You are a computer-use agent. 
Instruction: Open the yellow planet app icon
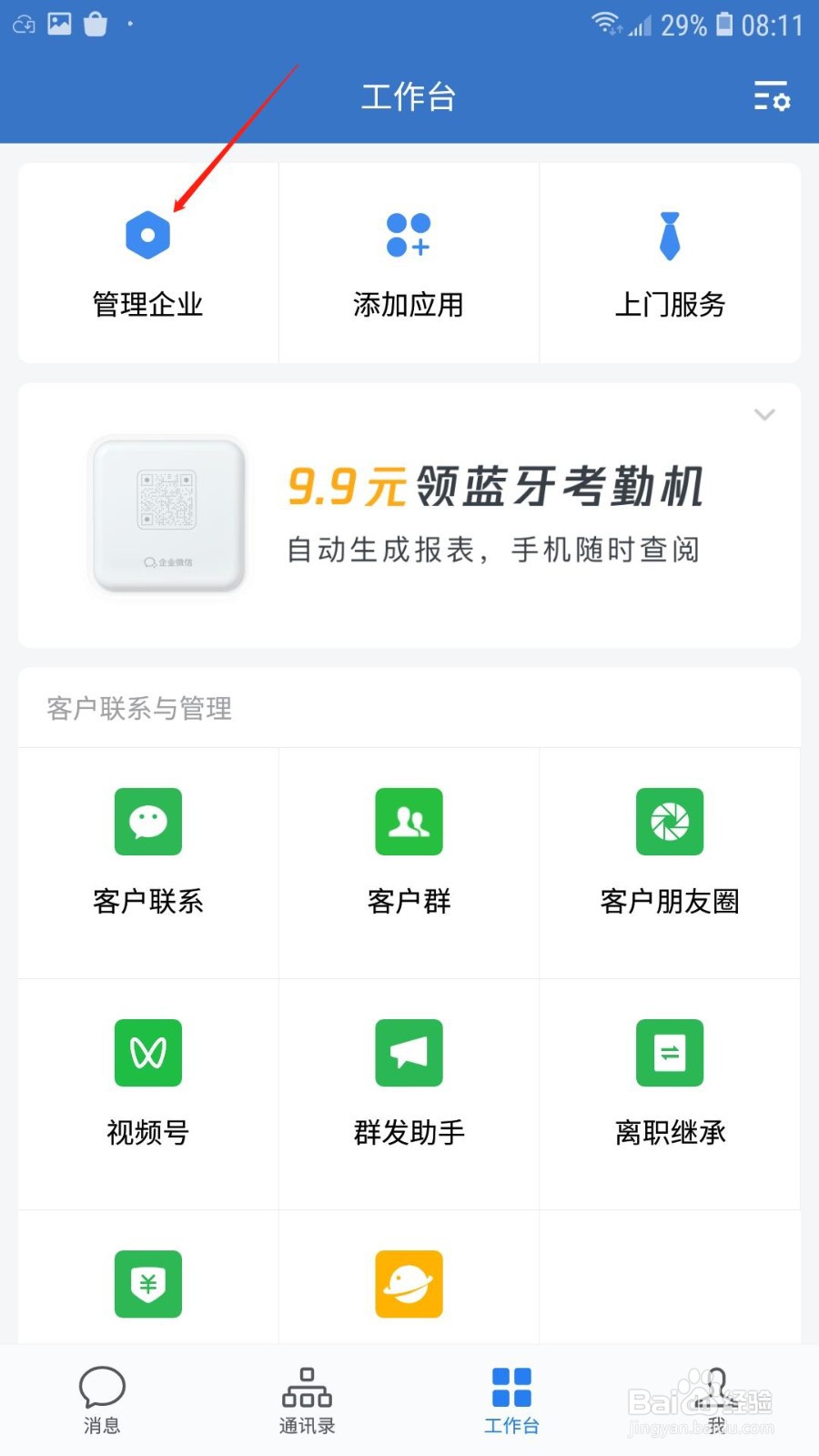408,1285
